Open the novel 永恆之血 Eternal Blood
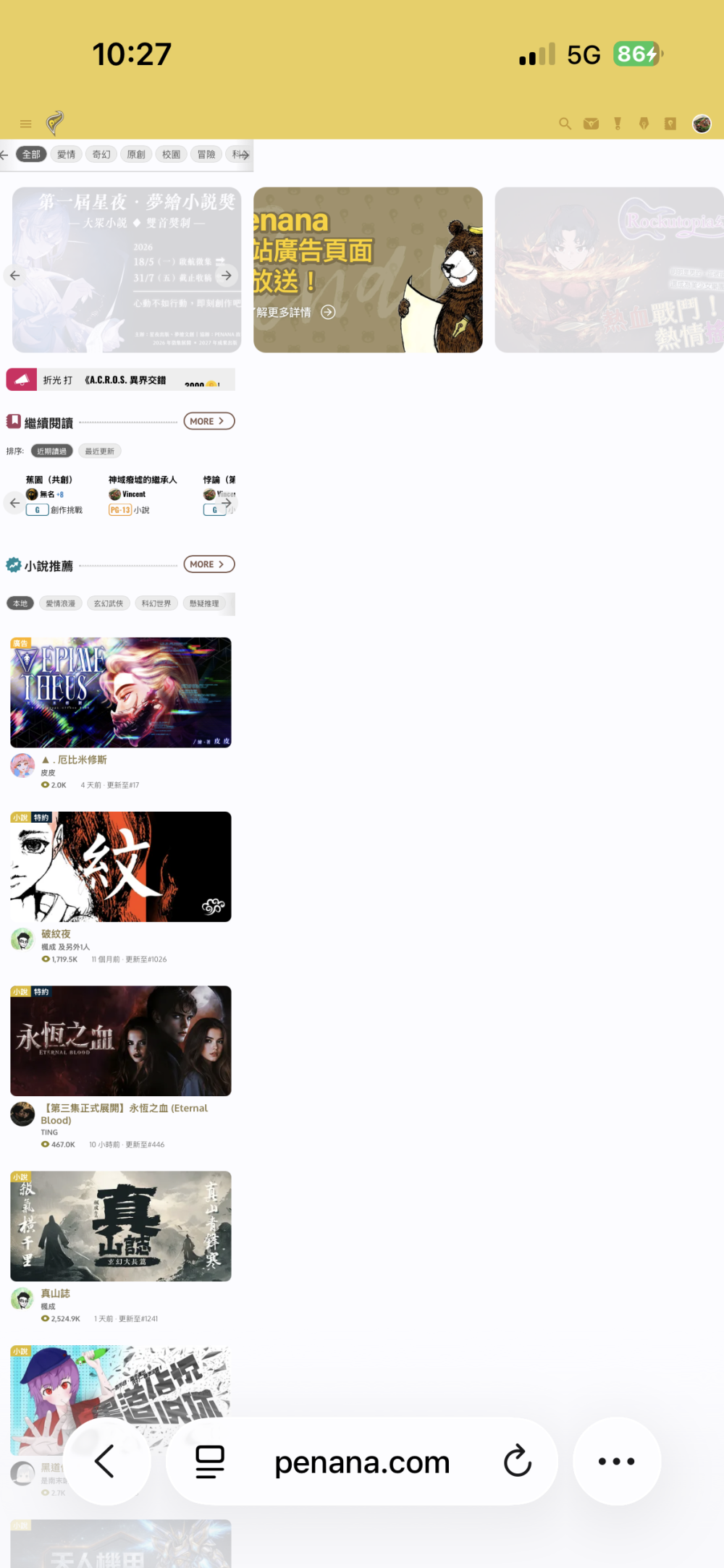 pos(125,1114)
